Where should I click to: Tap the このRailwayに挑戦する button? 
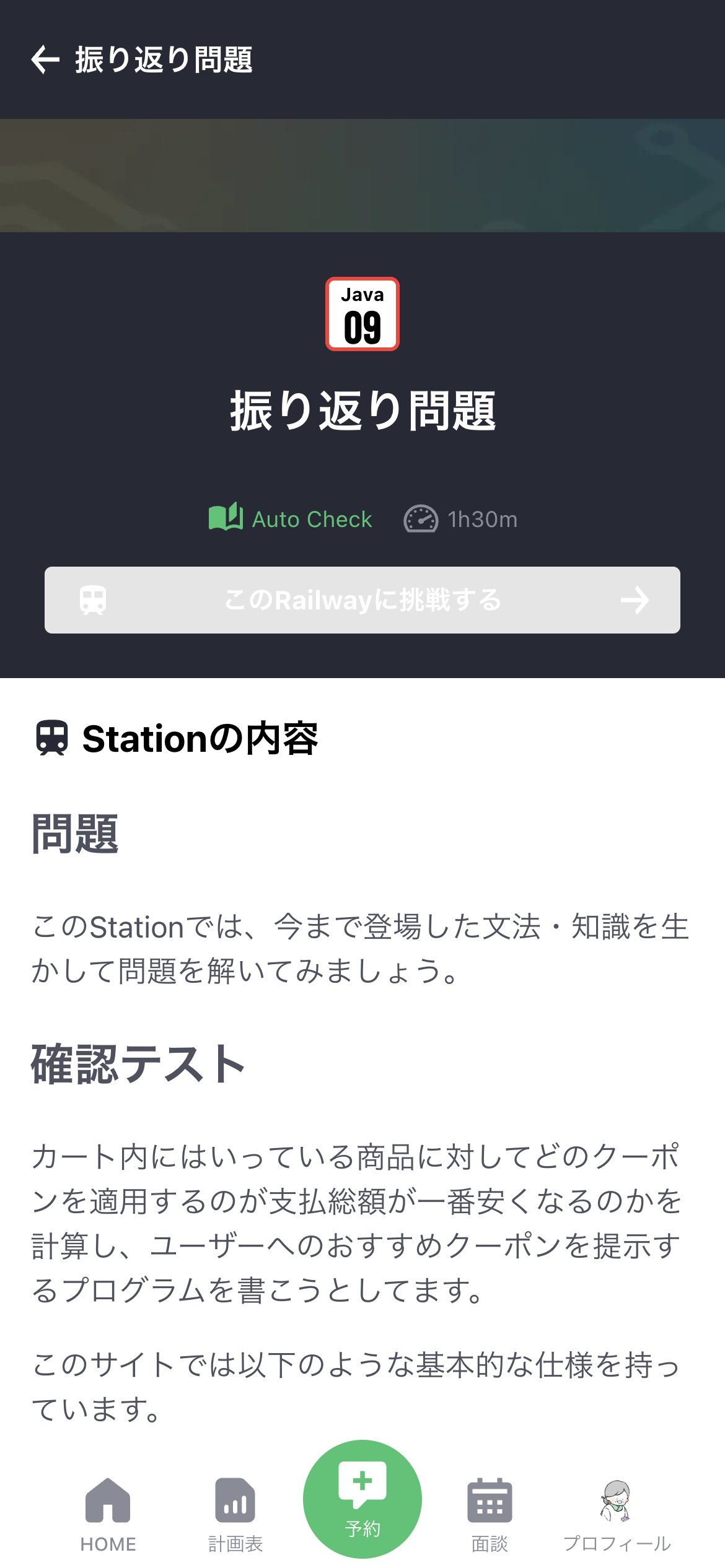click(x=362, y=600)
